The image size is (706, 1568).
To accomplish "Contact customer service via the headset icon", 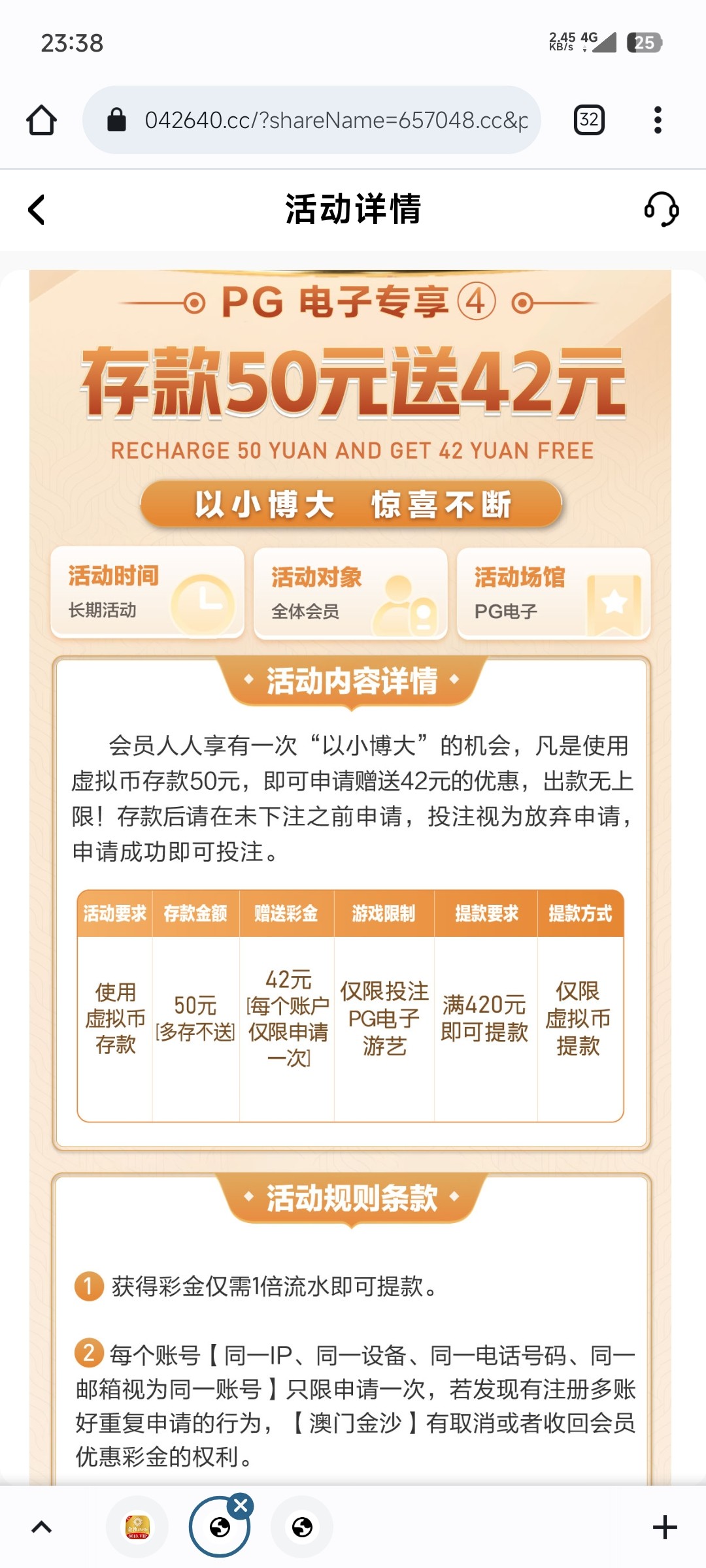I will click(x=661, y=210).
